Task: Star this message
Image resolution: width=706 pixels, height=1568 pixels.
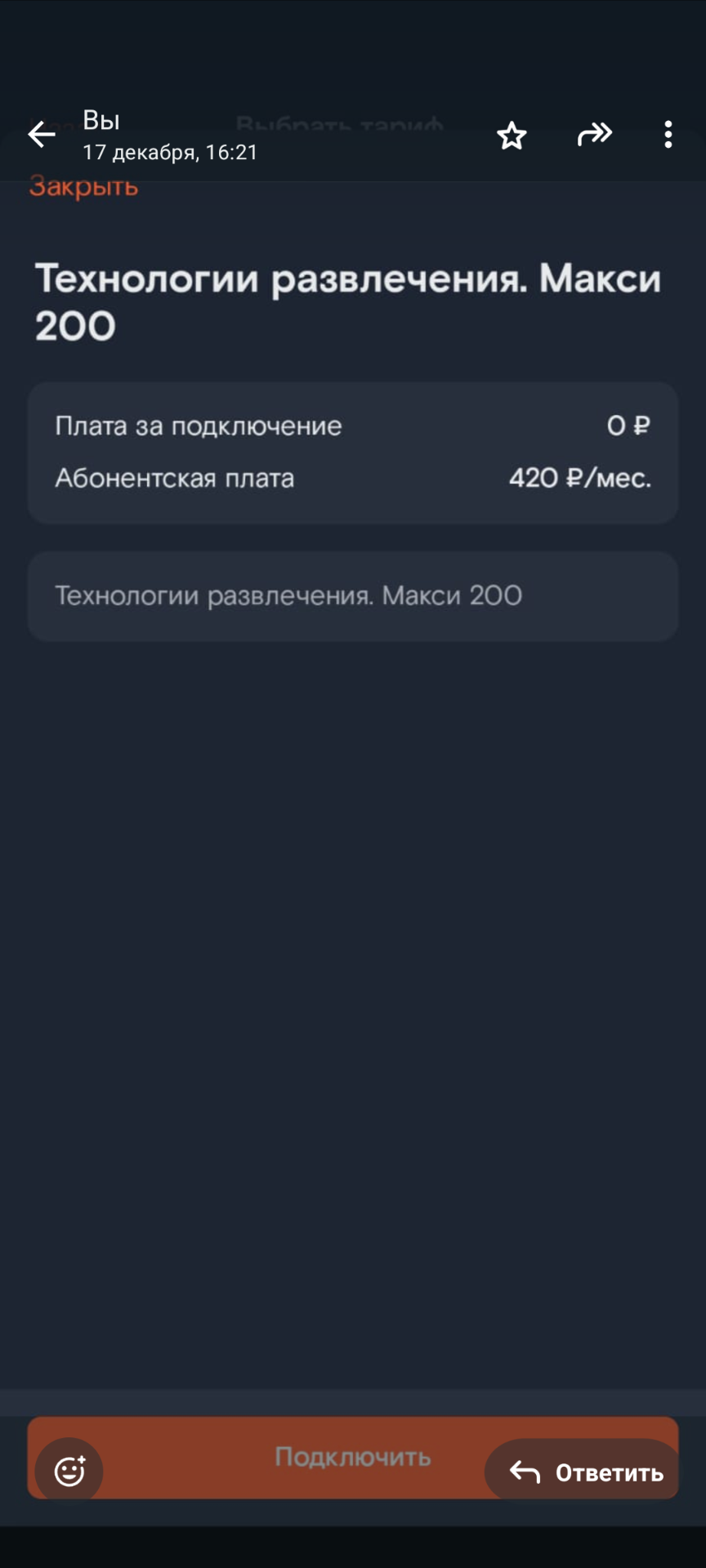Action: tap(512, 136)
